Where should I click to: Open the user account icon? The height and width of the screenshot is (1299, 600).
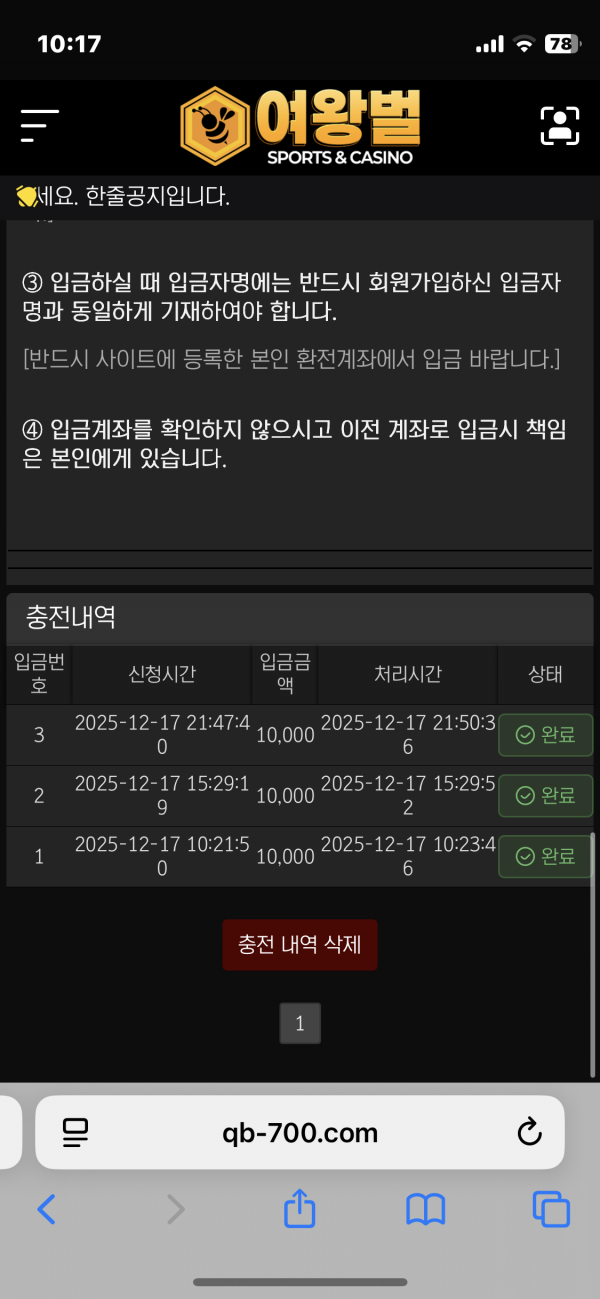point(560,126)
